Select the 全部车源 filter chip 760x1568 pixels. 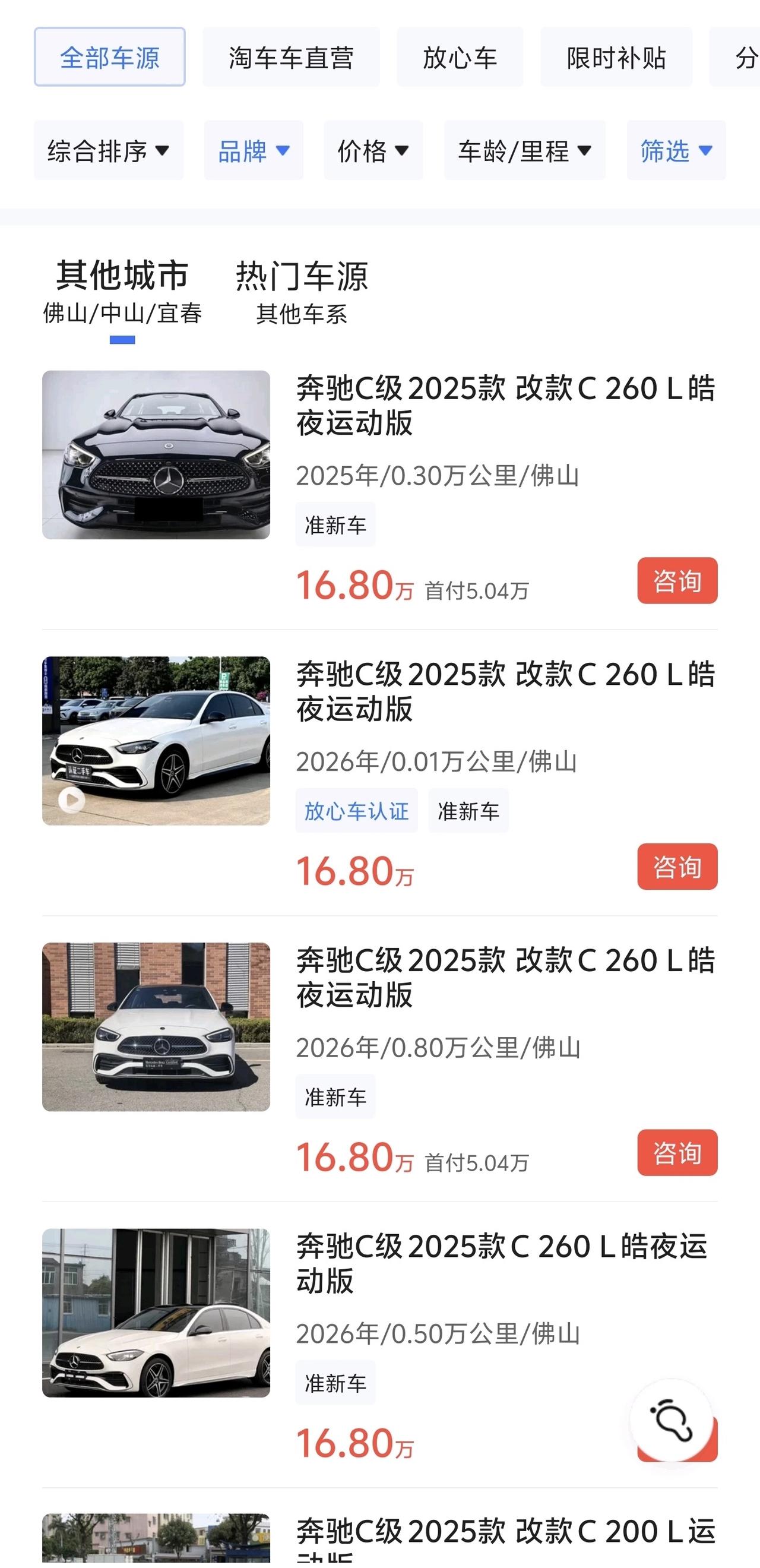109,57
